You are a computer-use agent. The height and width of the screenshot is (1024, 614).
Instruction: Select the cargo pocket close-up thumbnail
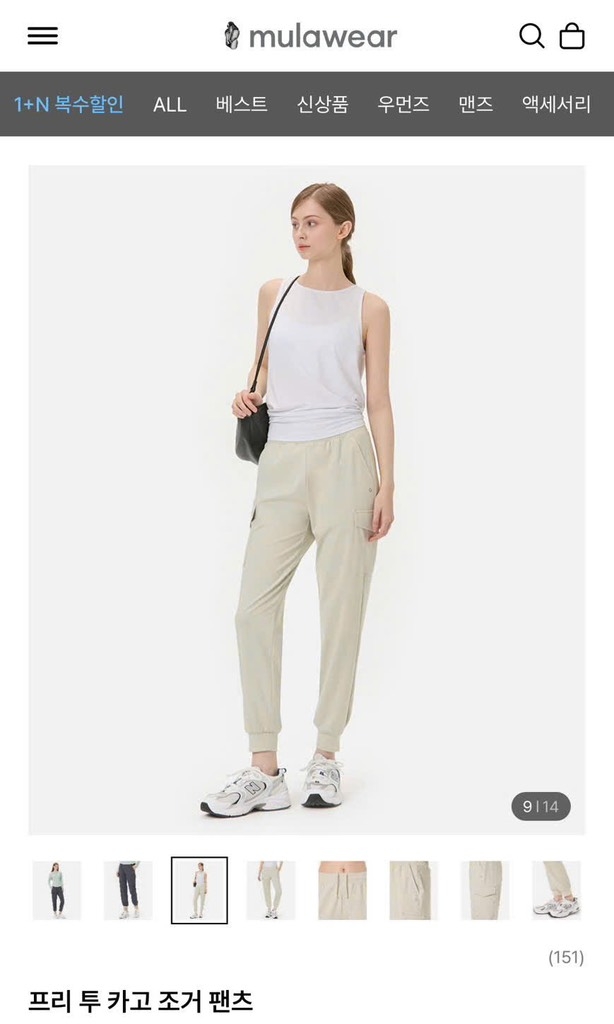click(x=485, y=890)
